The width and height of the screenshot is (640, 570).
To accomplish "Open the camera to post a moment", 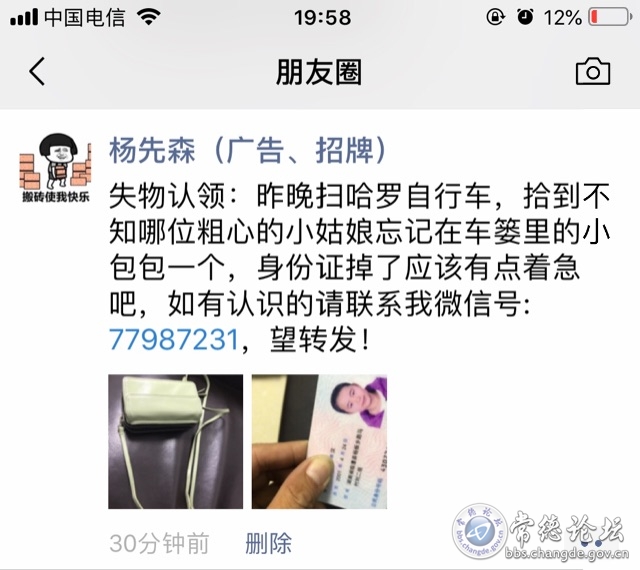I will pos(592,72).
